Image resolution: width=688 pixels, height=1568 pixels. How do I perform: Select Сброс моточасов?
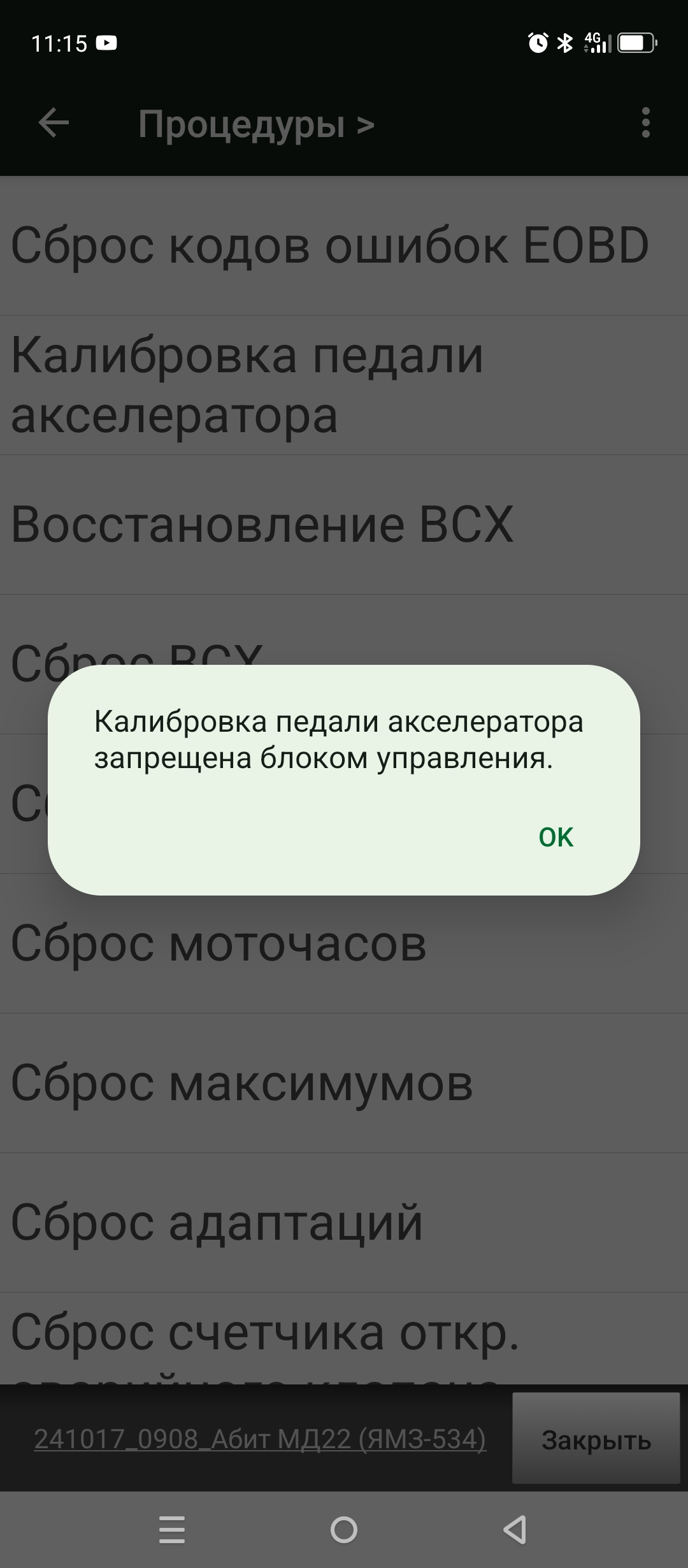(x=219, y=943)
